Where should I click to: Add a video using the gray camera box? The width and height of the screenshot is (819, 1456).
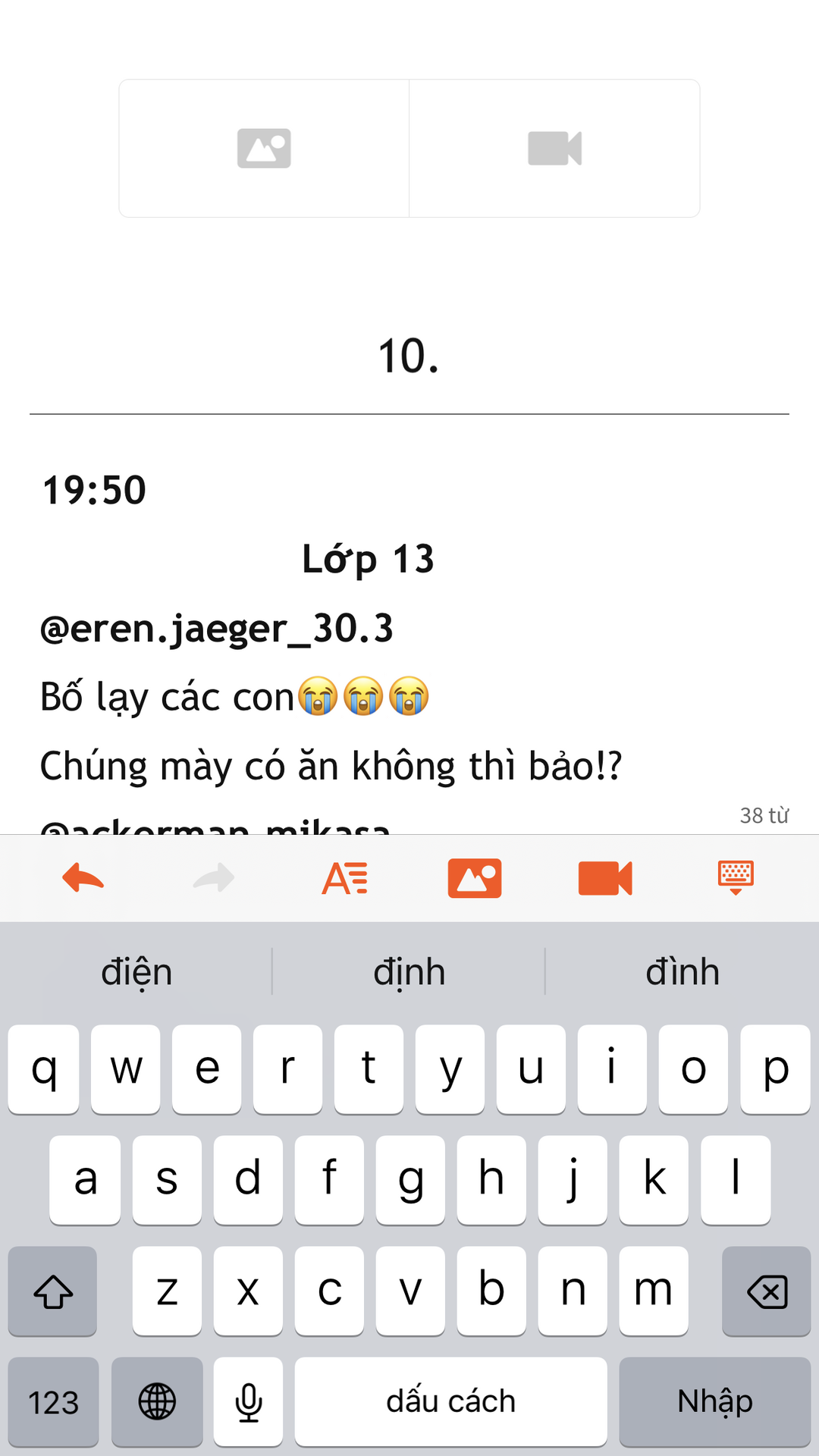(x=554, y=148)
